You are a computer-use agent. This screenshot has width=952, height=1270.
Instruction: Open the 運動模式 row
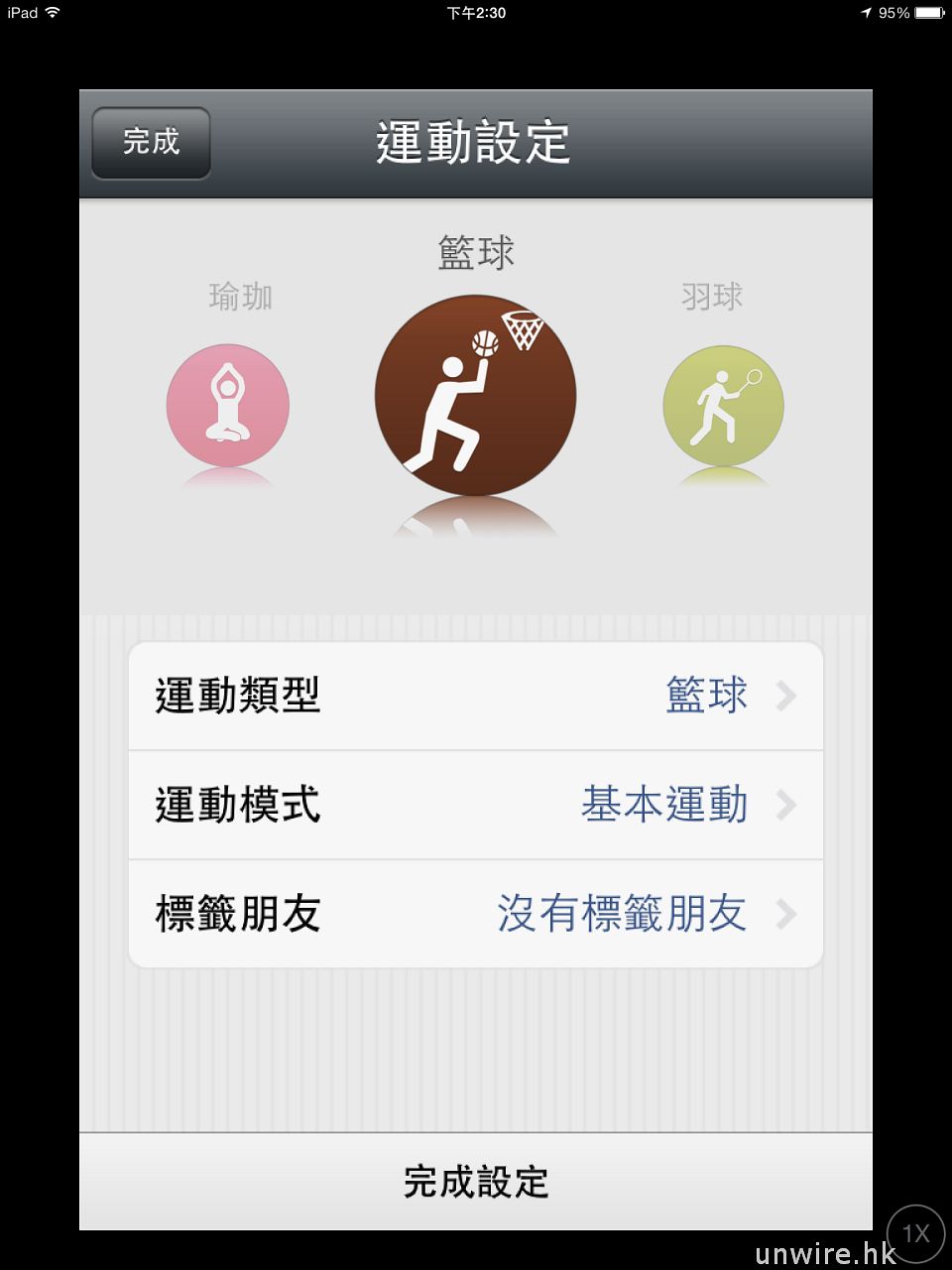click(476, 805)
